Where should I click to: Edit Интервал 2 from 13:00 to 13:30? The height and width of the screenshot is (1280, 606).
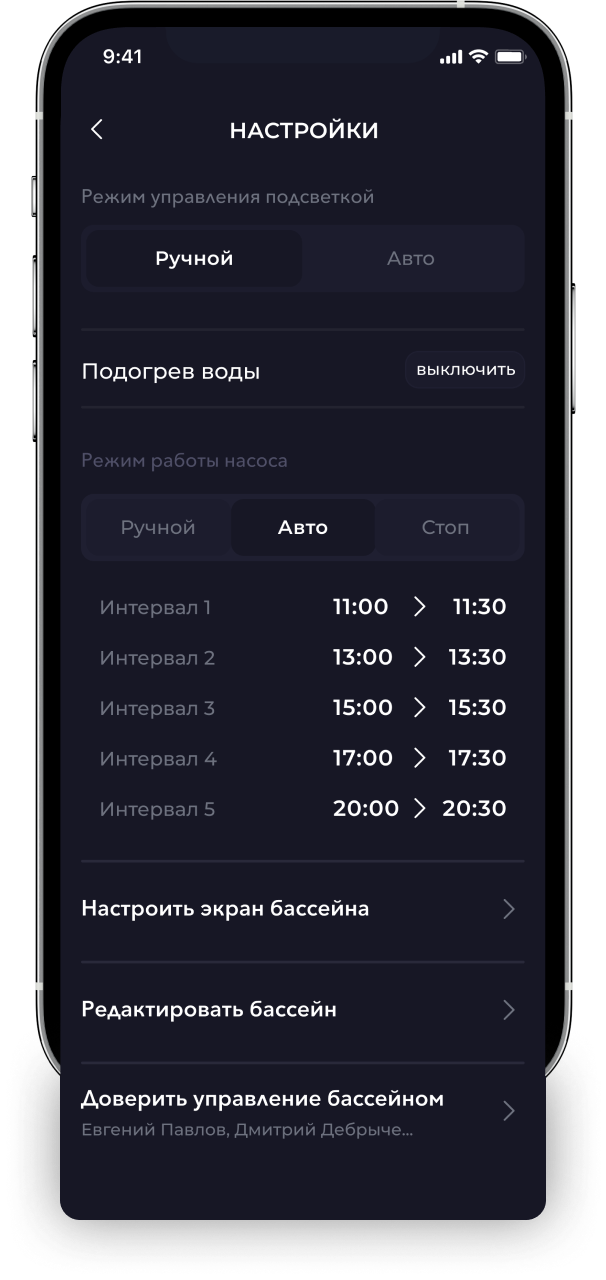coord(303,658)
